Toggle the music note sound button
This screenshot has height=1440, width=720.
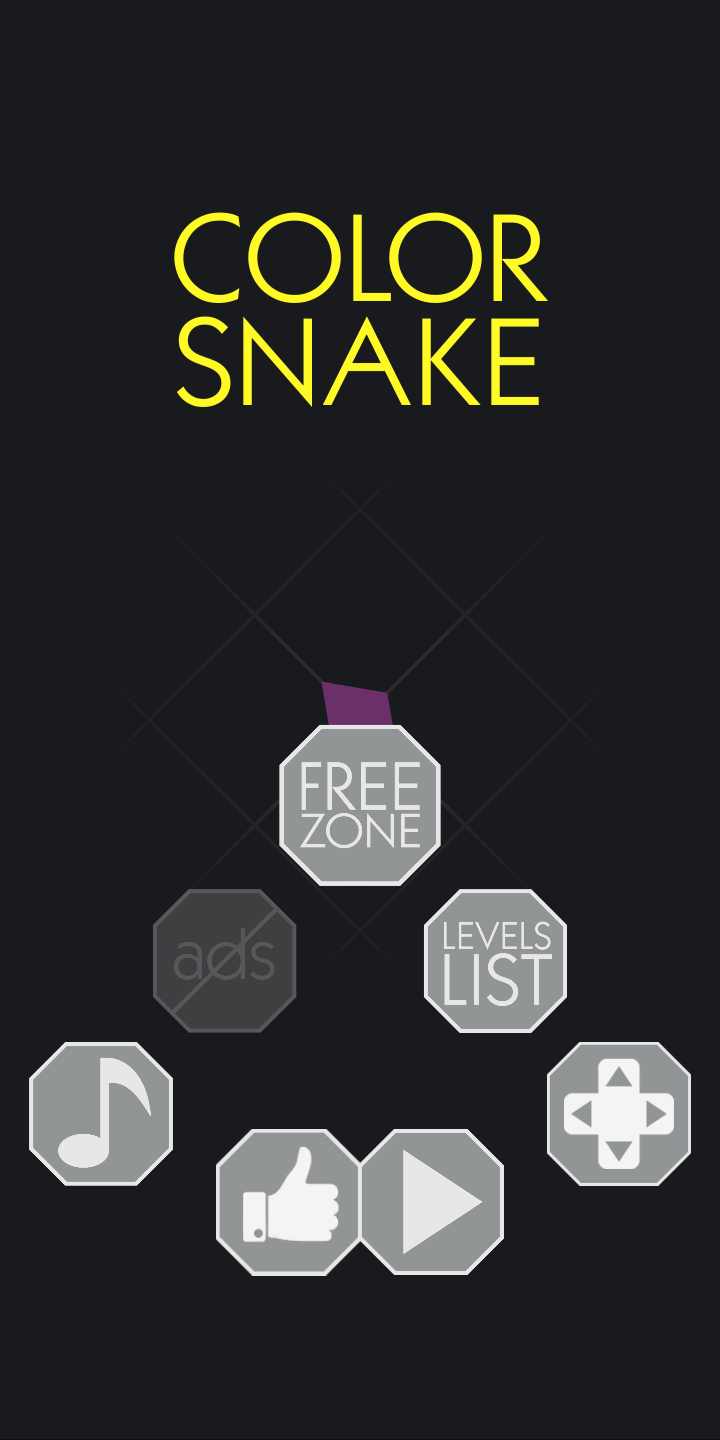pos(101,1114)
